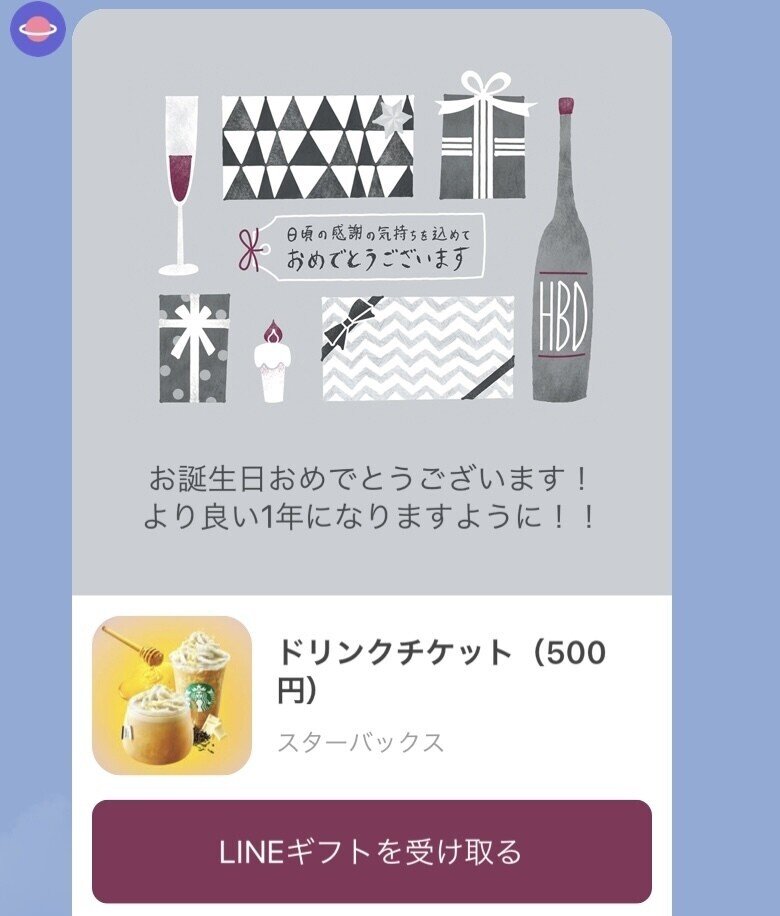Tap the LINEギフトを受け取る button
This screenshot has height=916, width=780.
click(371, 851)
